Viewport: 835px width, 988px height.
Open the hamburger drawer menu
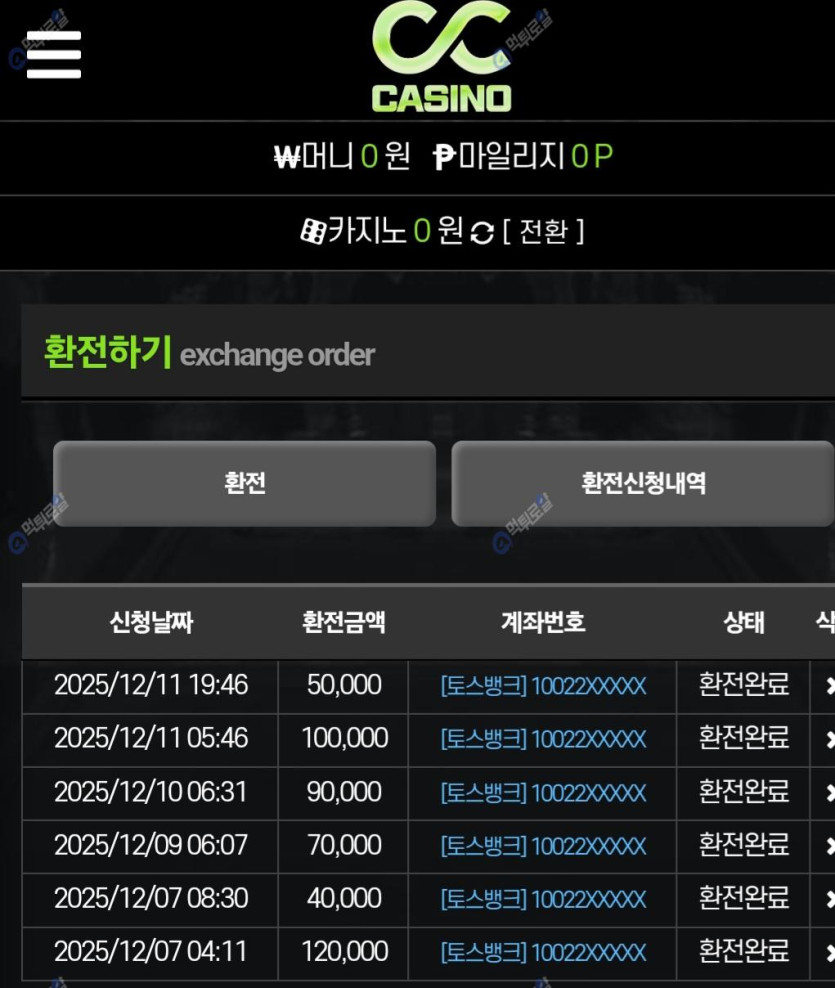tap(53, 54)
